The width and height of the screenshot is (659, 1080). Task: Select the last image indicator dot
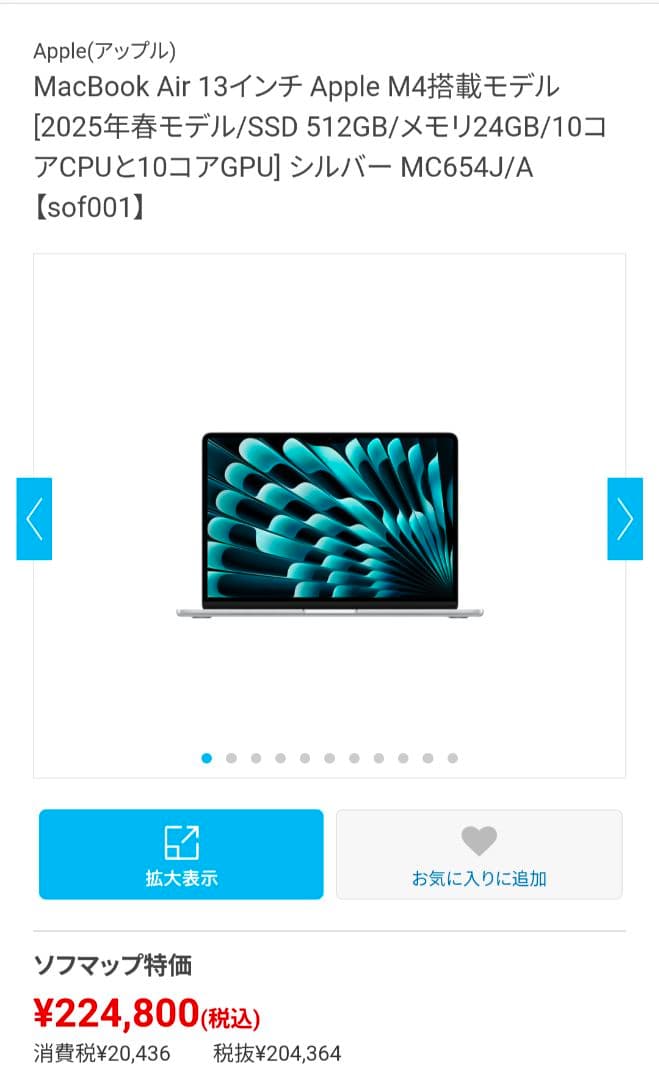point(453,758)
